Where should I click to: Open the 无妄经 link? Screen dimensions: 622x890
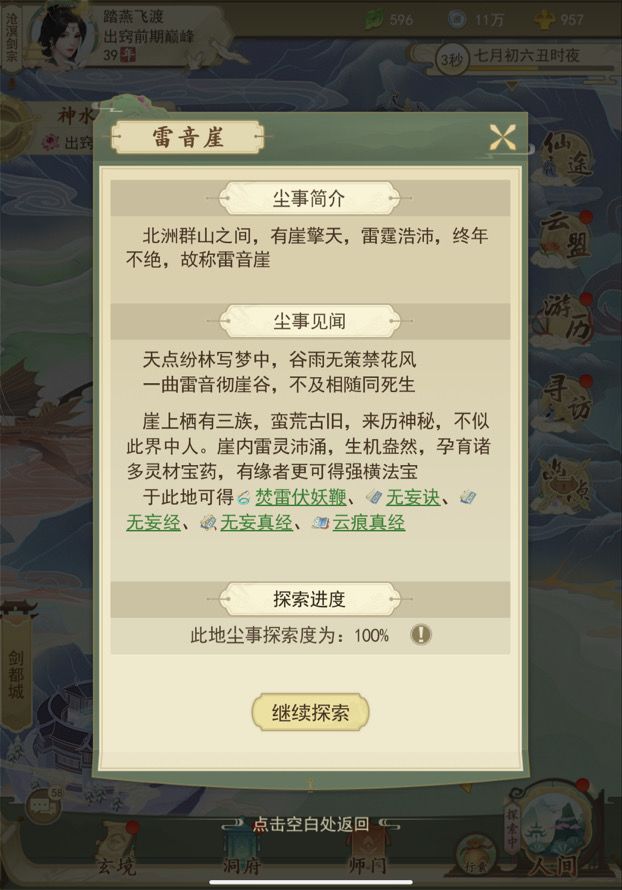(153, 522)
